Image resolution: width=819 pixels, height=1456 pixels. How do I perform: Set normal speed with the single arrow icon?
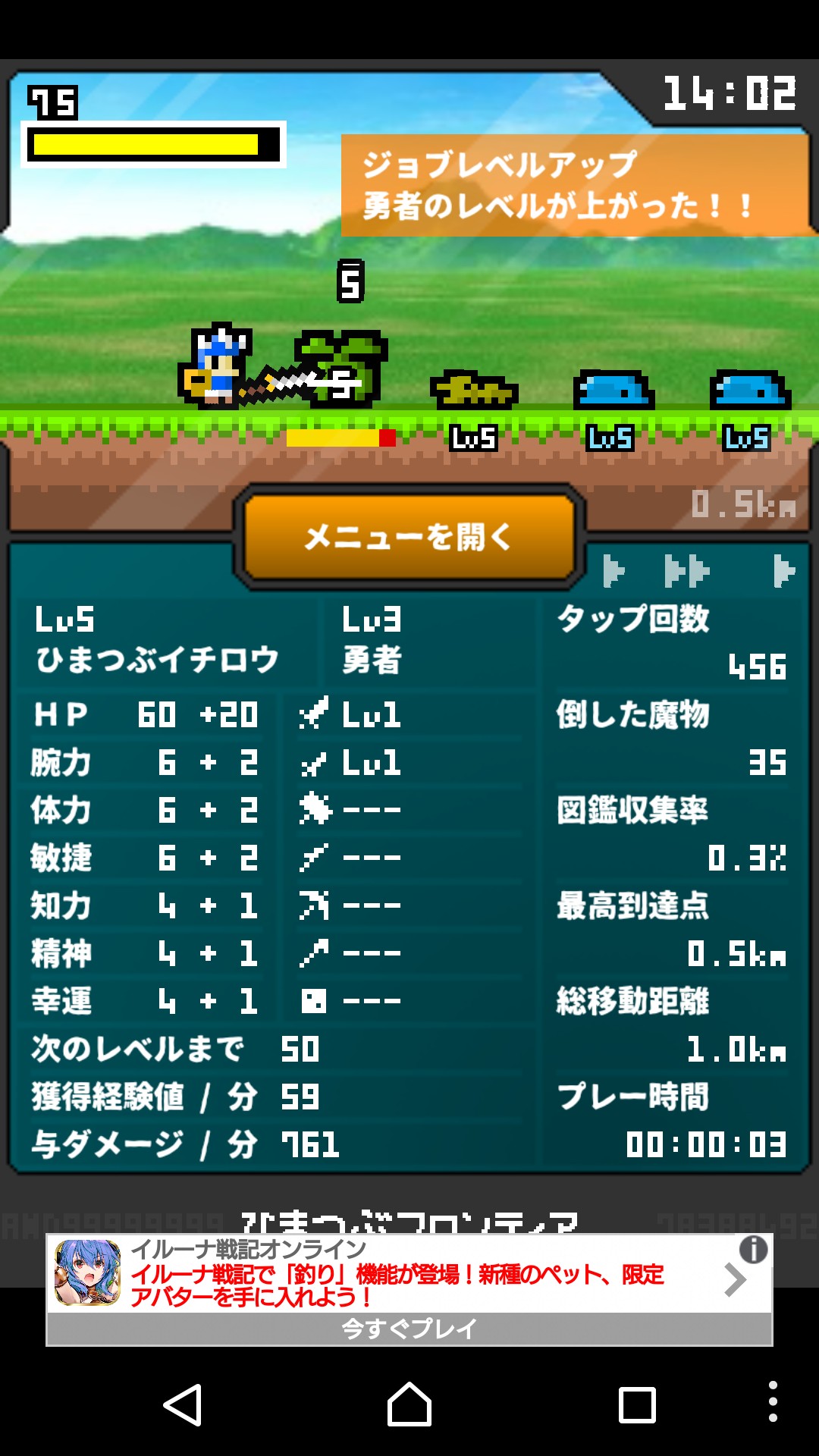(x=613, y=570)
